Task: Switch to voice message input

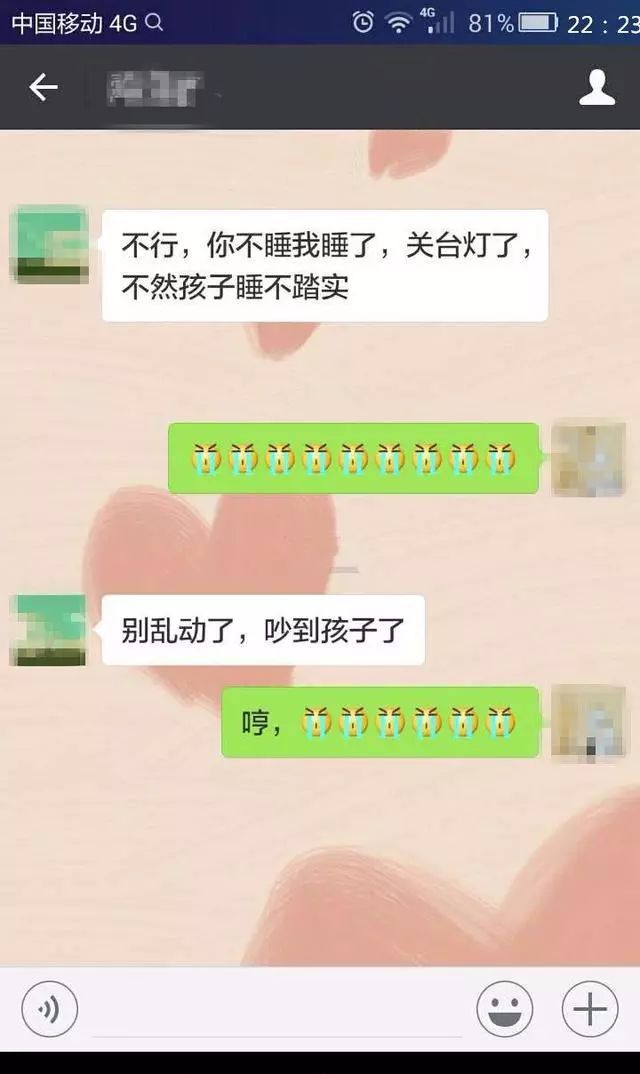Action: pos(49,1009)
